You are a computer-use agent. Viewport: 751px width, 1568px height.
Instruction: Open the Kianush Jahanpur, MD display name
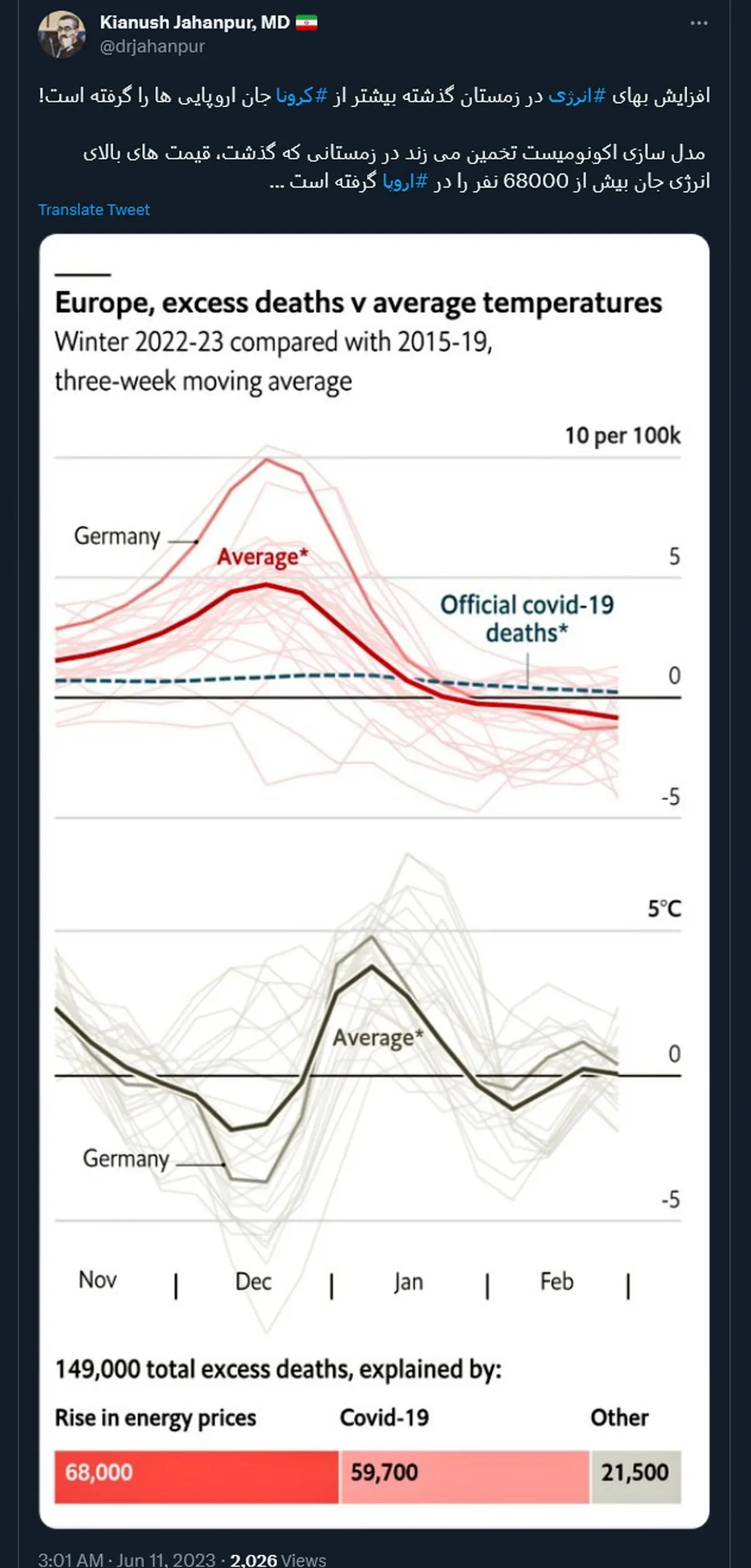click(195, 23)
